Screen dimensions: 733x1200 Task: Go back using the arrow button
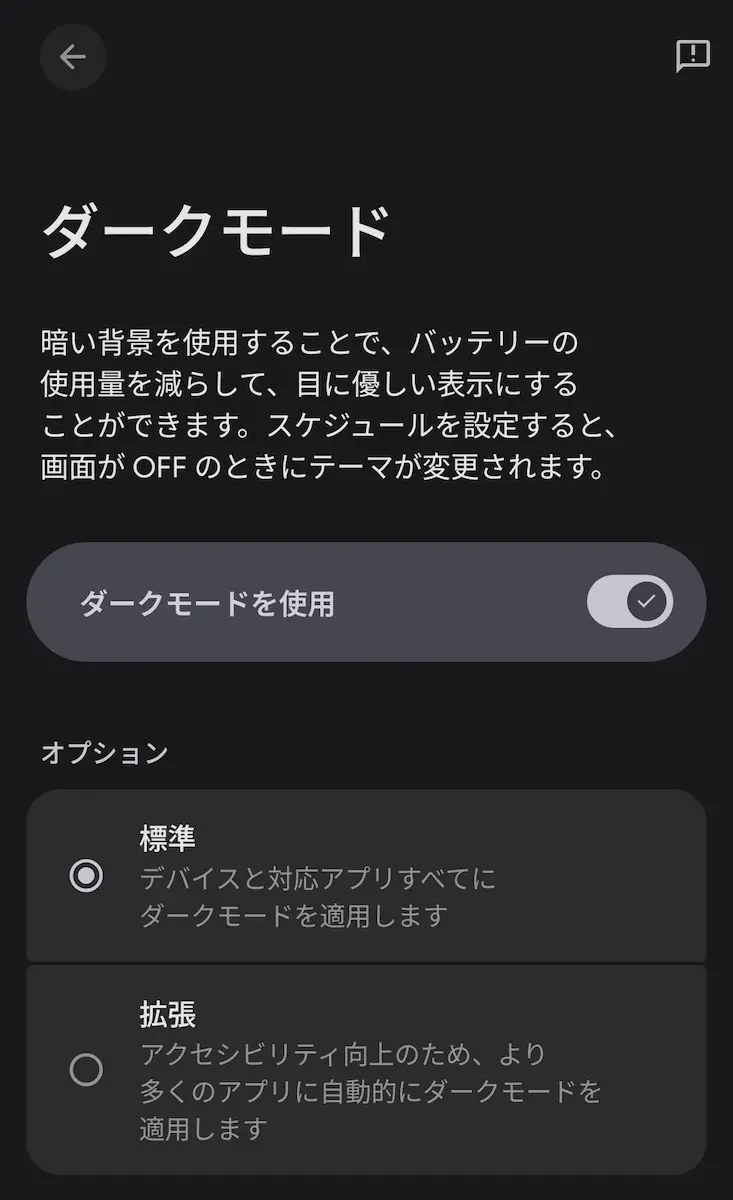point(73,57)
